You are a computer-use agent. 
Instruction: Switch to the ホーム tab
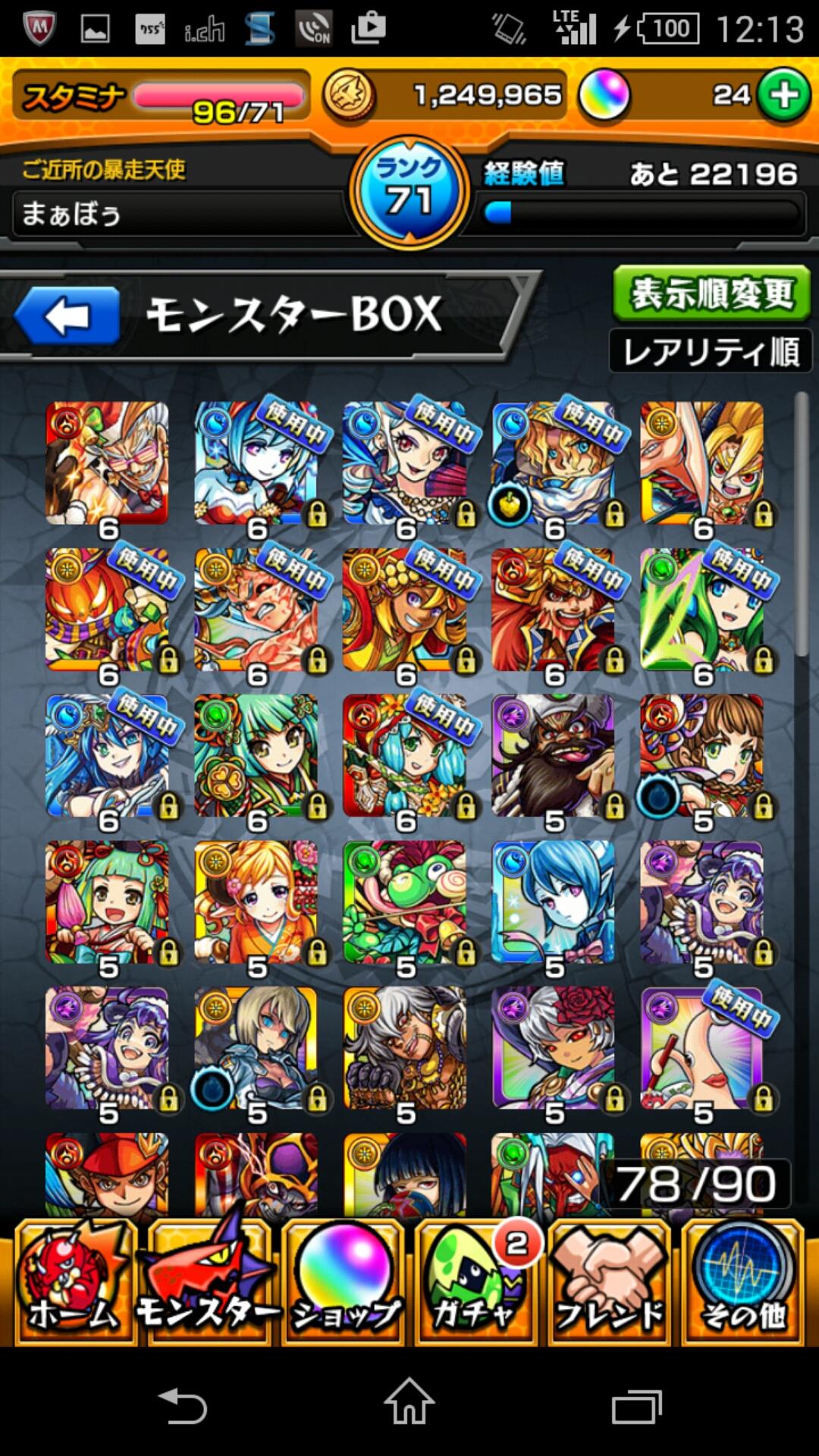coord(74,1283)
